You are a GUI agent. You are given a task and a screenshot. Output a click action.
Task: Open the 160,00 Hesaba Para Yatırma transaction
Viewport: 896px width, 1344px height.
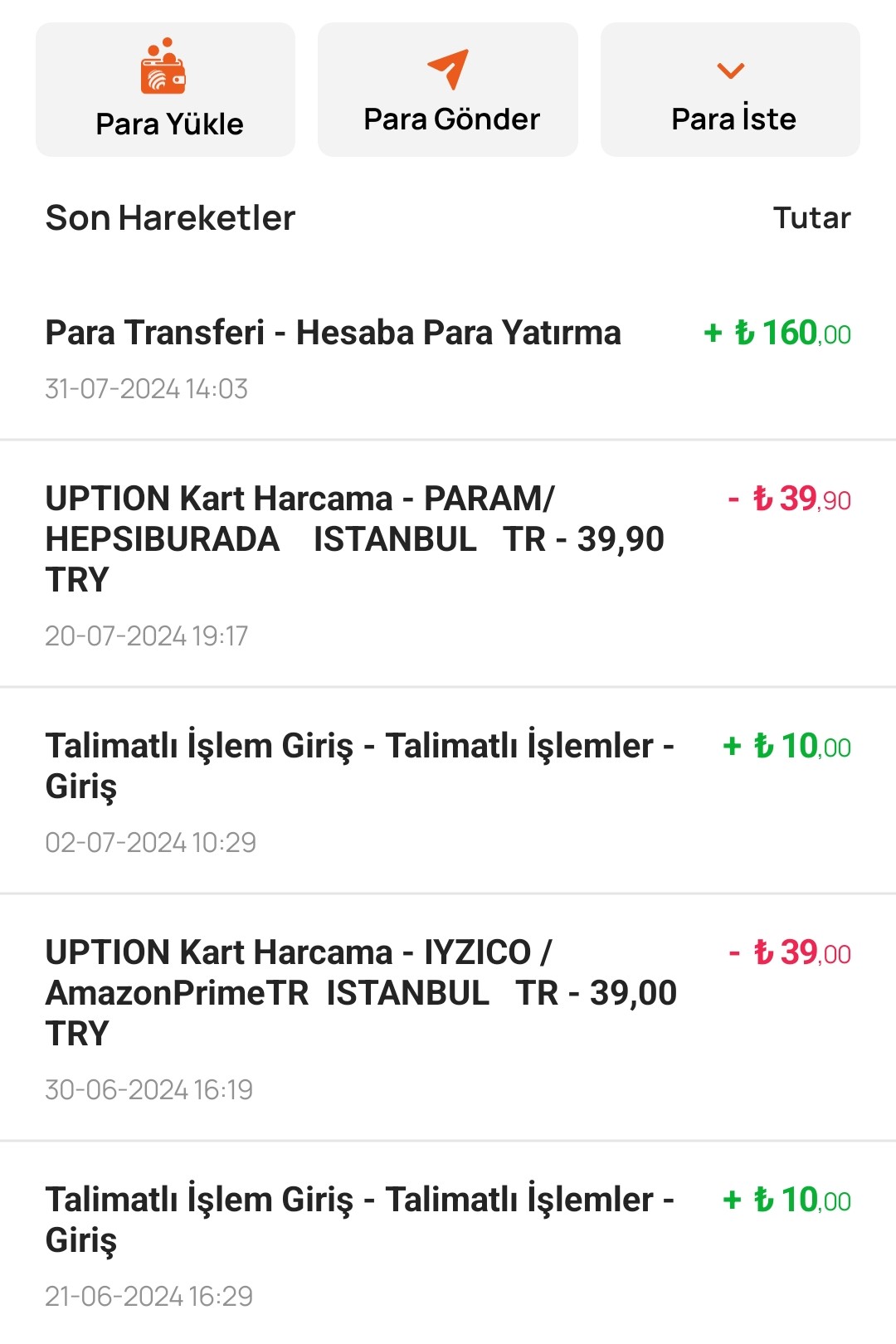point(448,358)
